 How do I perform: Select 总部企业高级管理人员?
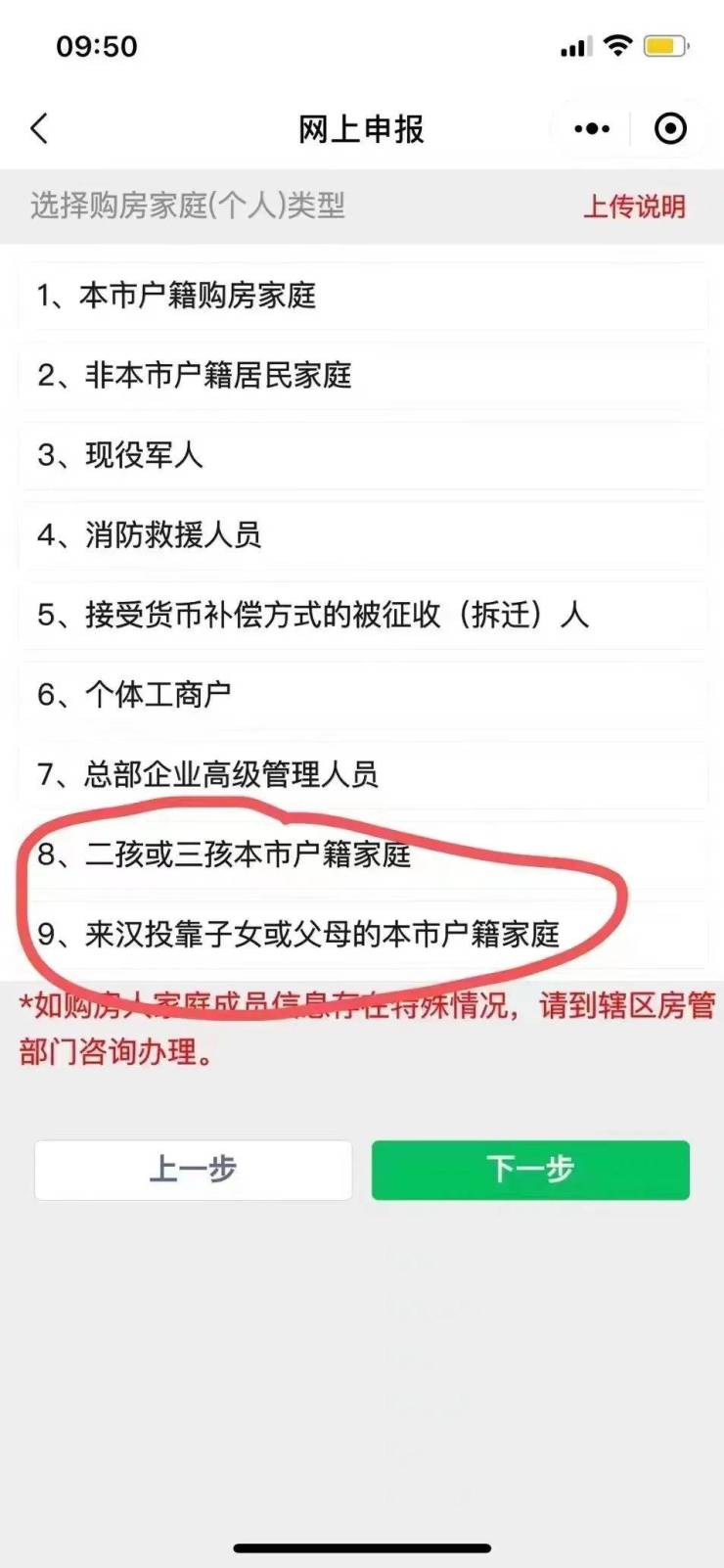[362, 775]
